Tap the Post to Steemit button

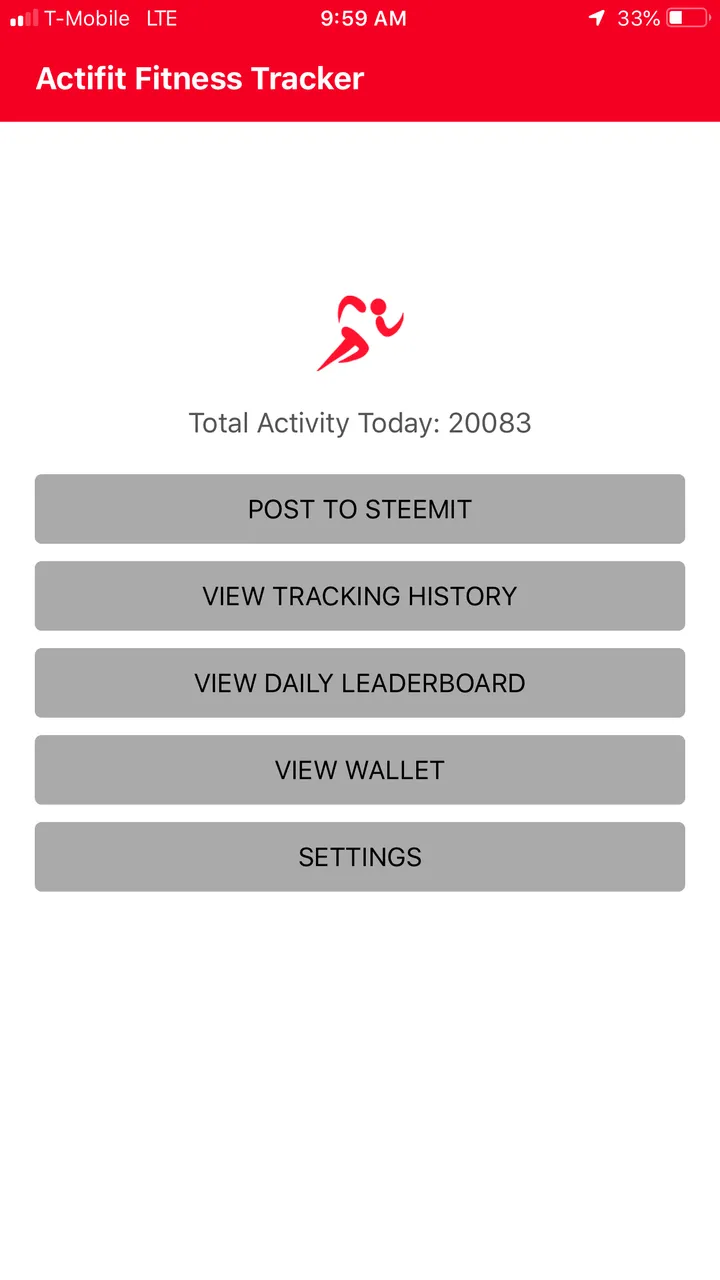point(360,509)
